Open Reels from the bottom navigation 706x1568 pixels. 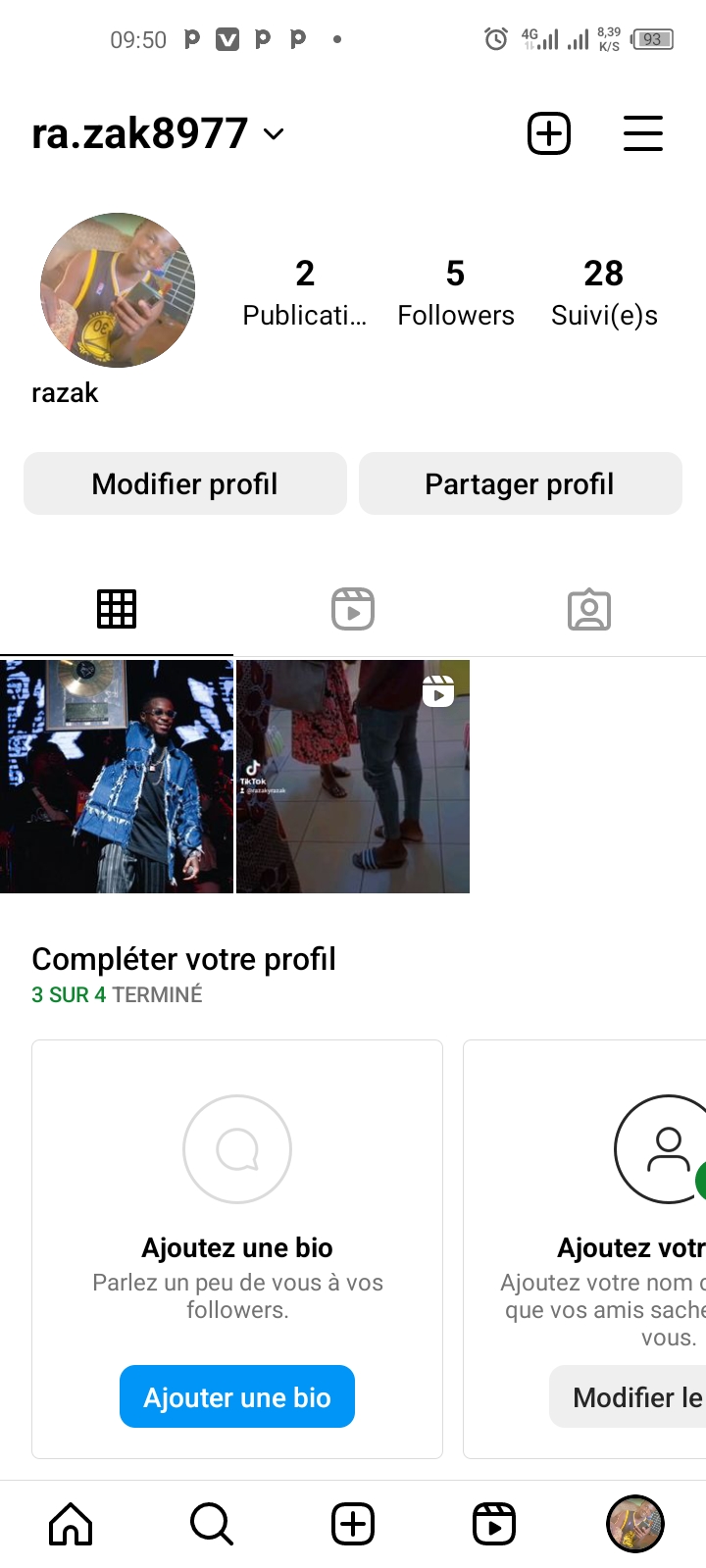494,1524
